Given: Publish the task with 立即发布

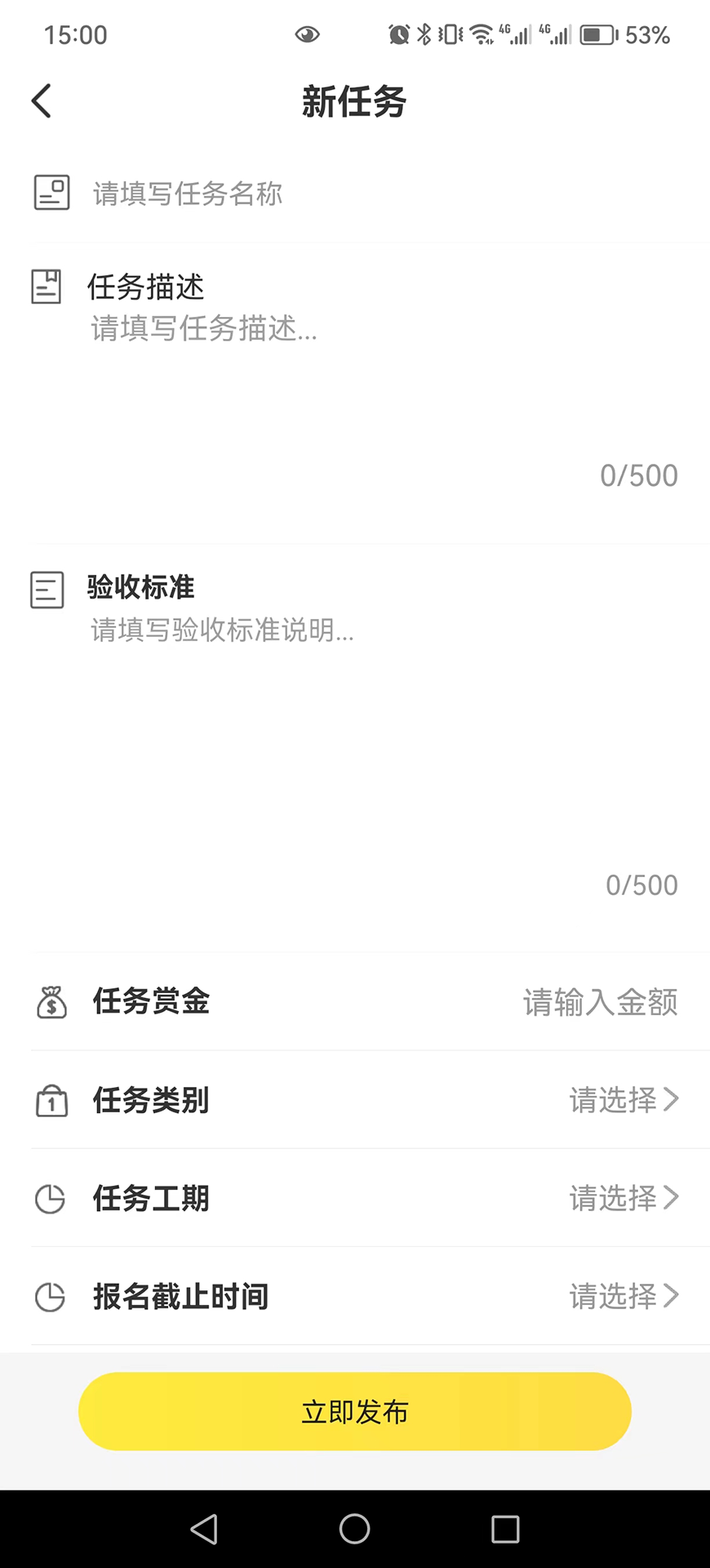Looking at the screenshot, I should click(355, 1412).
